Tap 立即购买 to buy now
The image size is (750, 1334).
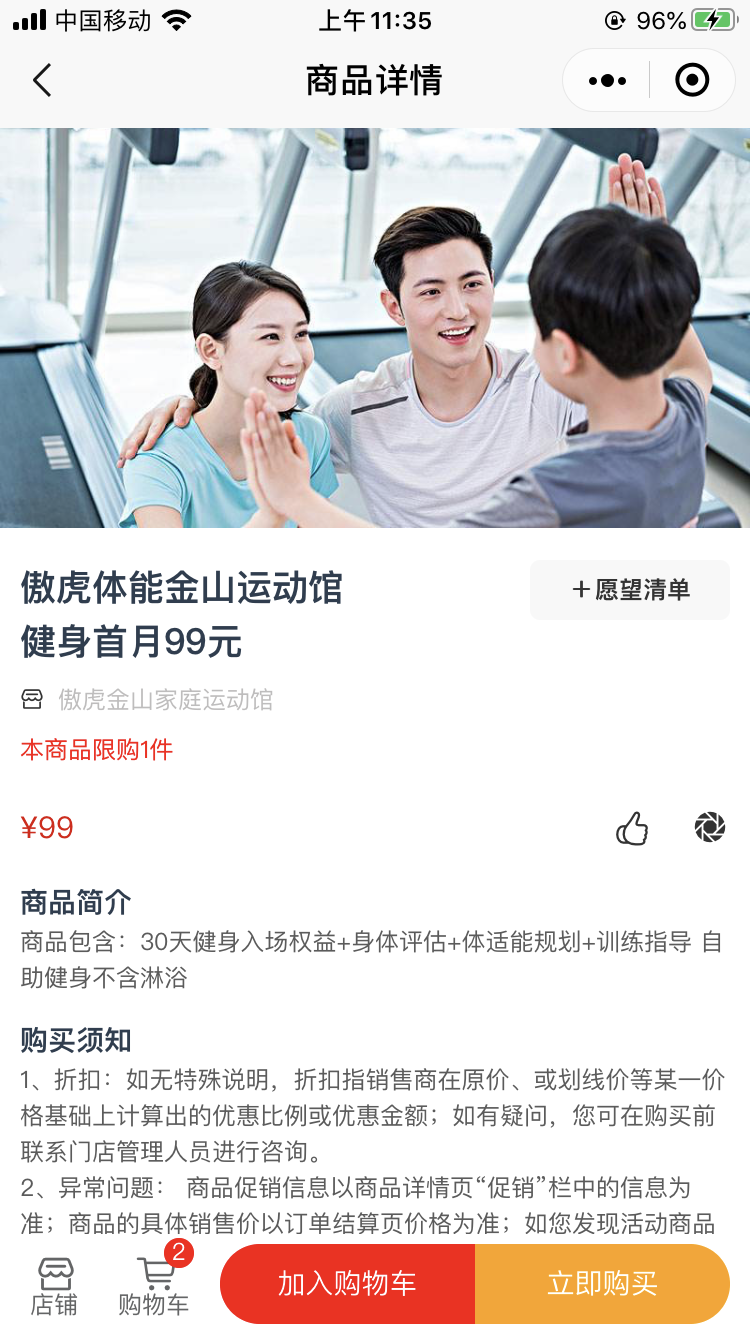[x=602, y=1284]
